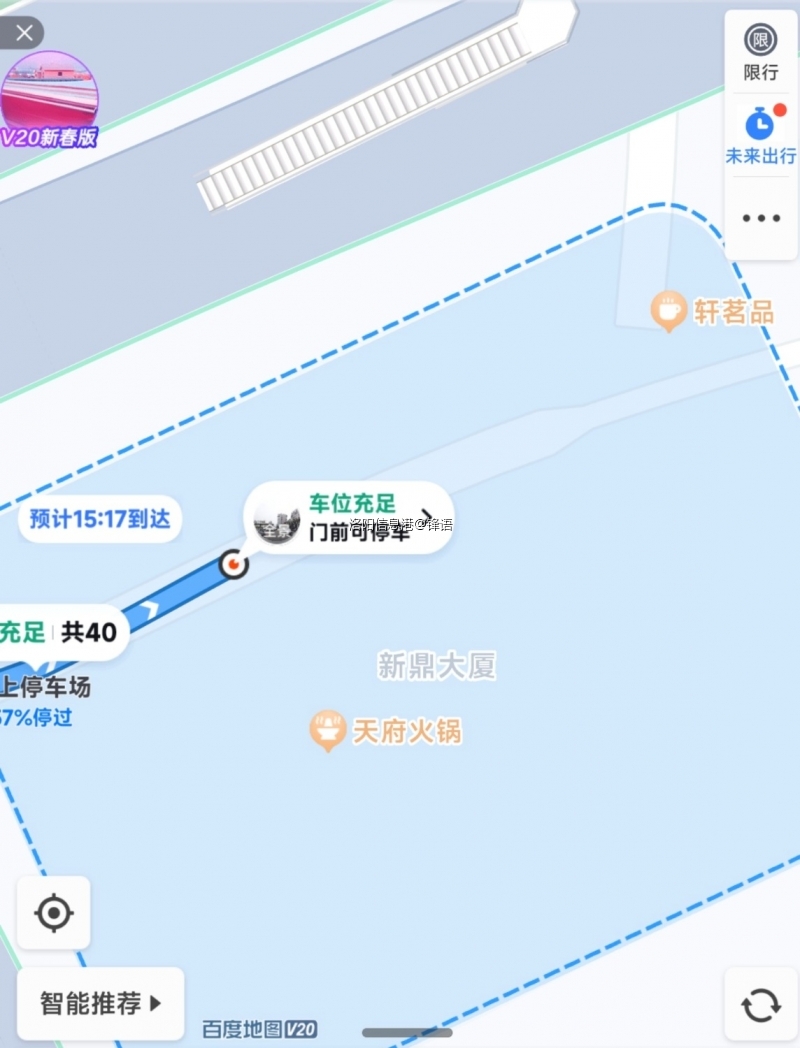This screenshot has height=1048, width=800.
Task: Refresh the route with the reload icon
Action: click(761, 1003)
